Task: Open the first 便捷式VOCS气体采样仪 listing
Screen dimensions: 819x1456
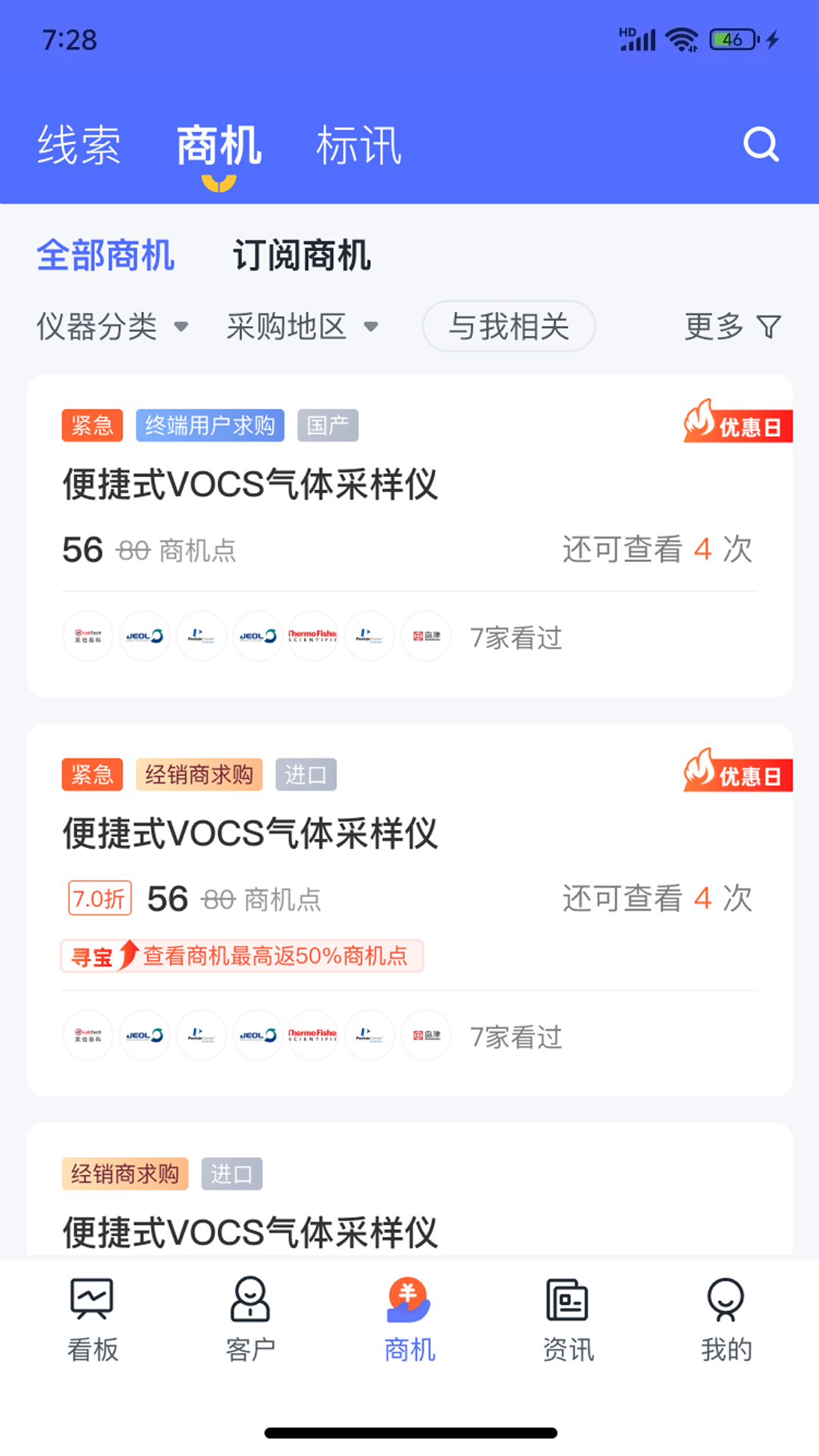Action: coord(250,488)
